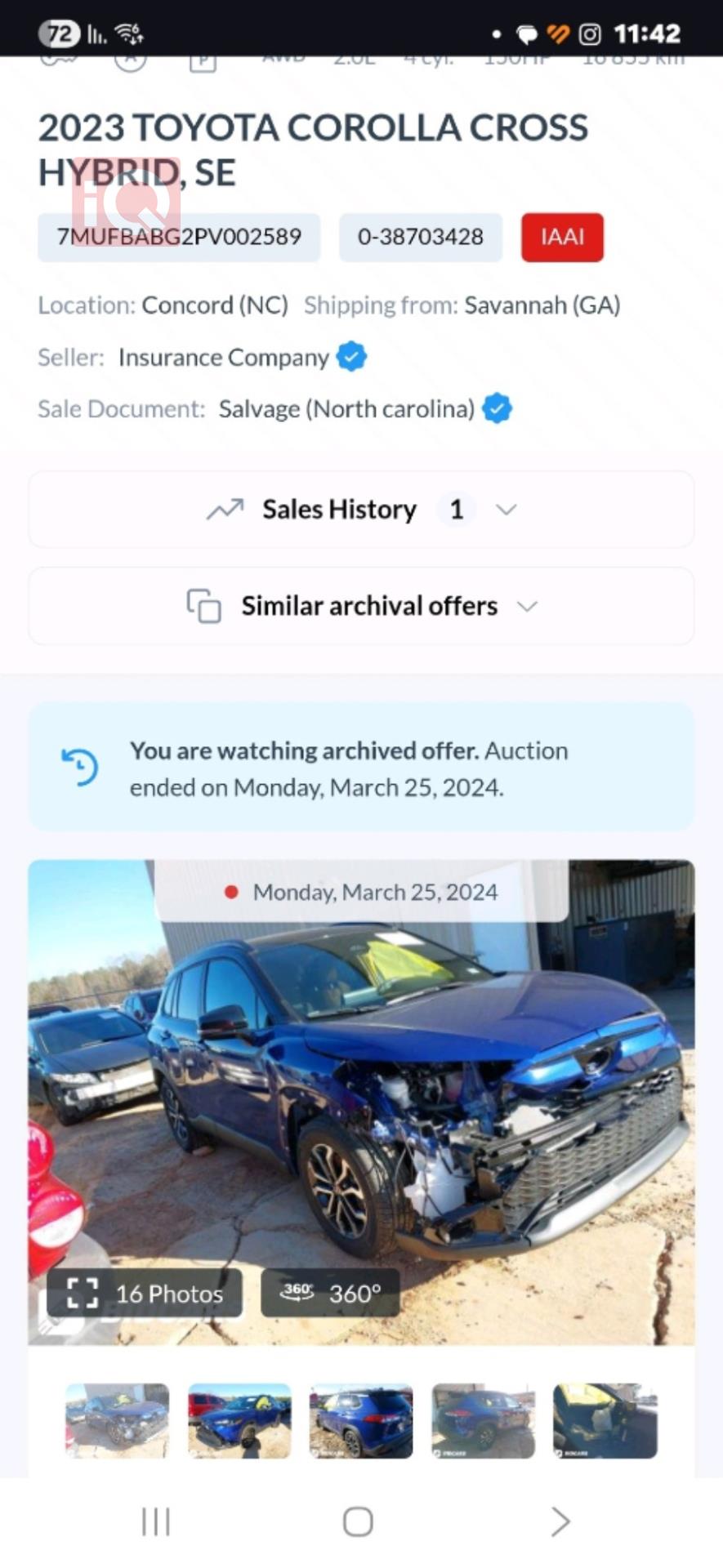Select the second thumbnail photo
Screen dimensions: 723x1568
[239, 1420]
